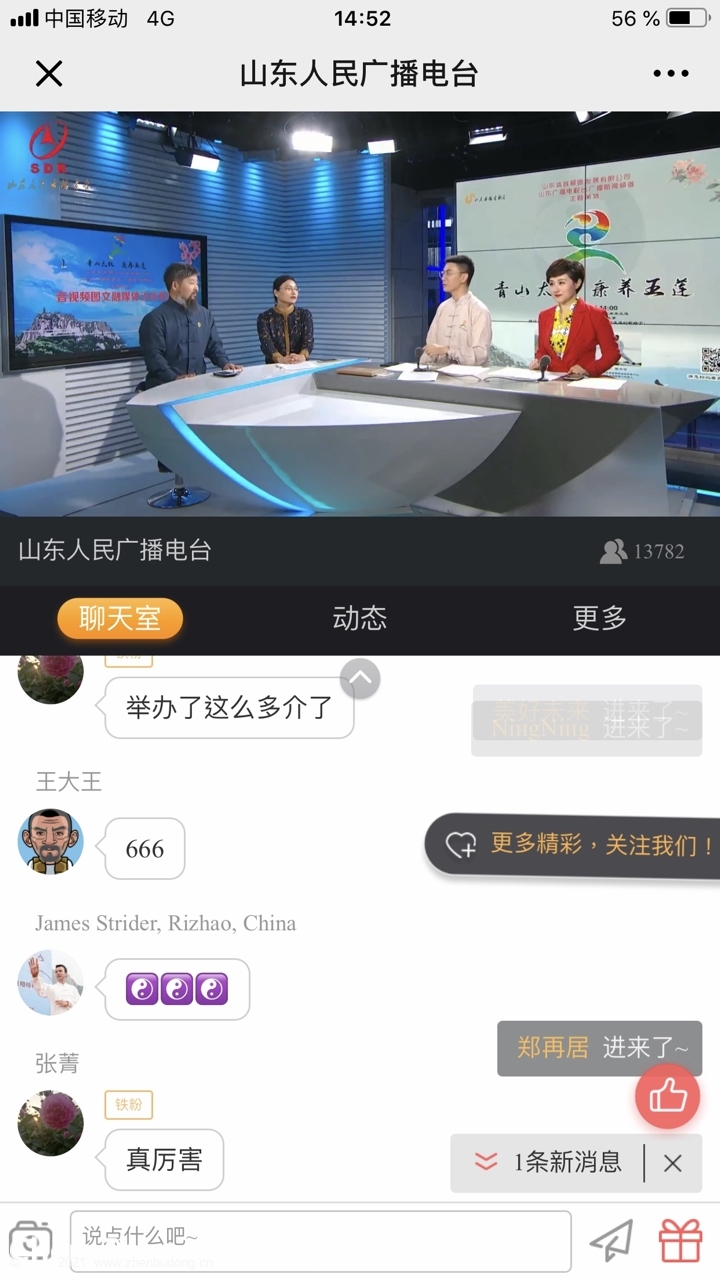
Task: Dismiss the new message notice
Action: pos(673,1162)
